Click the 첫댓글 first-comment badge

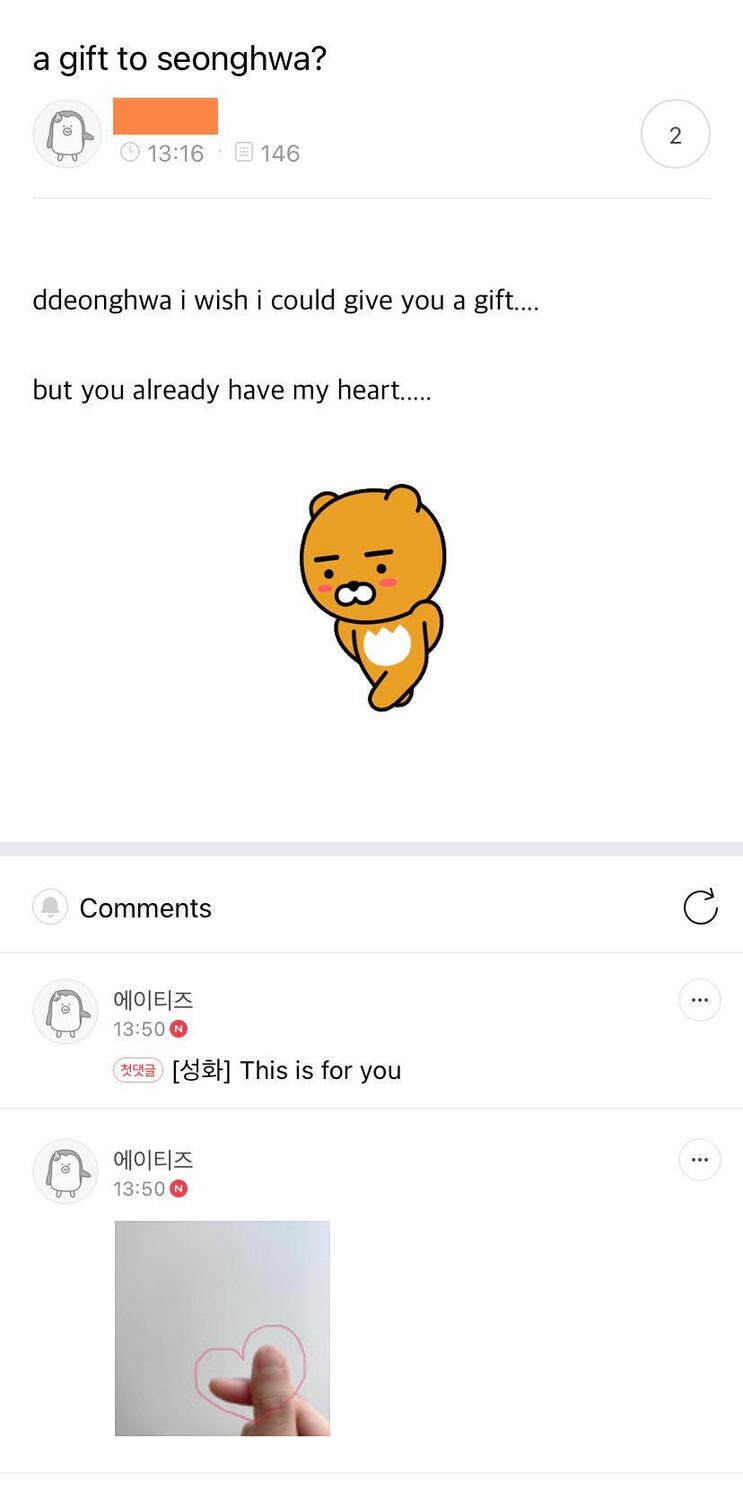(x=137, y=1069)
